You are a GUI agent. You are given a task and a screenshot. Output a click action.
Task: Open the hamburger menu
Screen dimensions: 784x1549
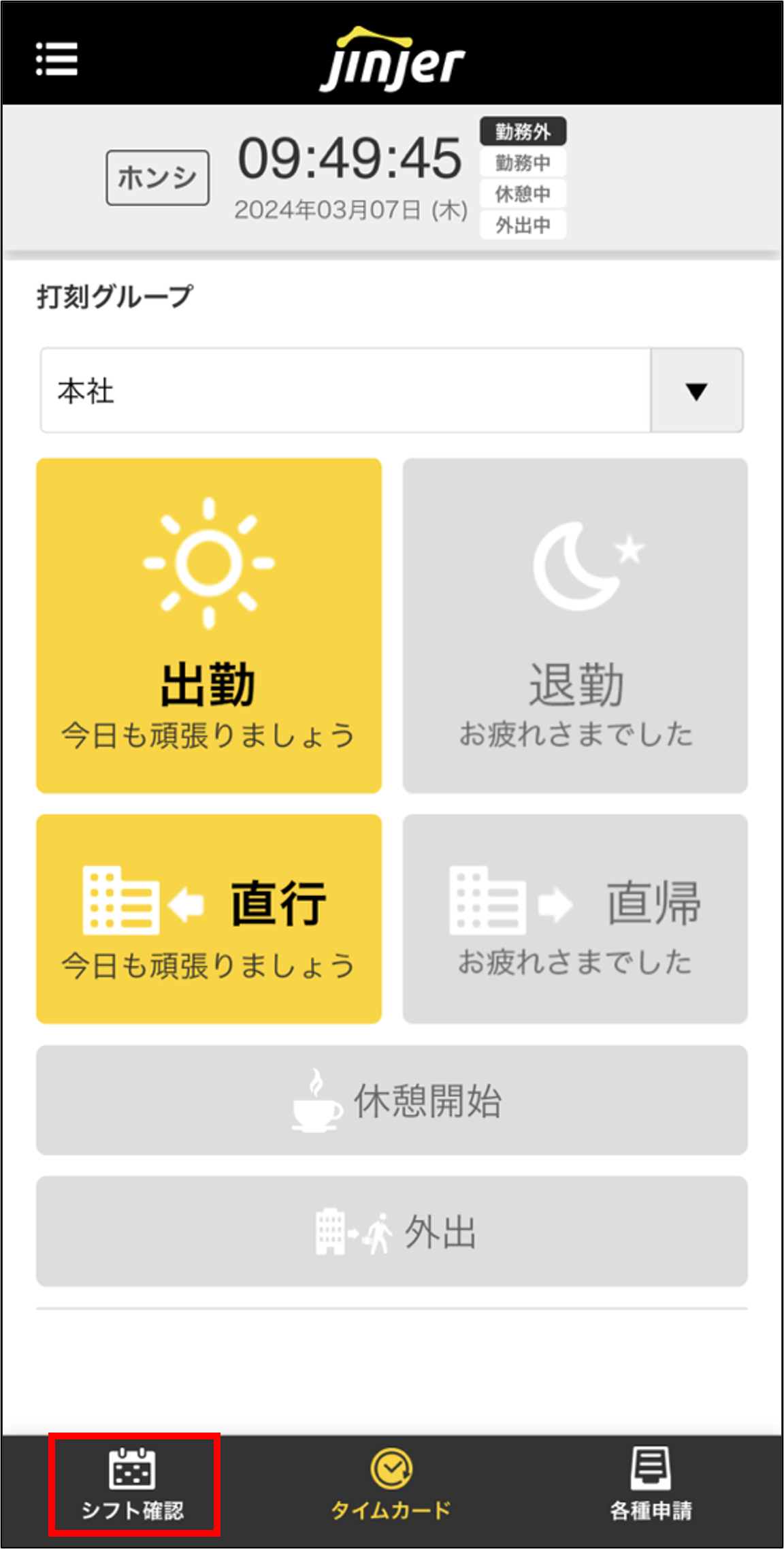57,60
